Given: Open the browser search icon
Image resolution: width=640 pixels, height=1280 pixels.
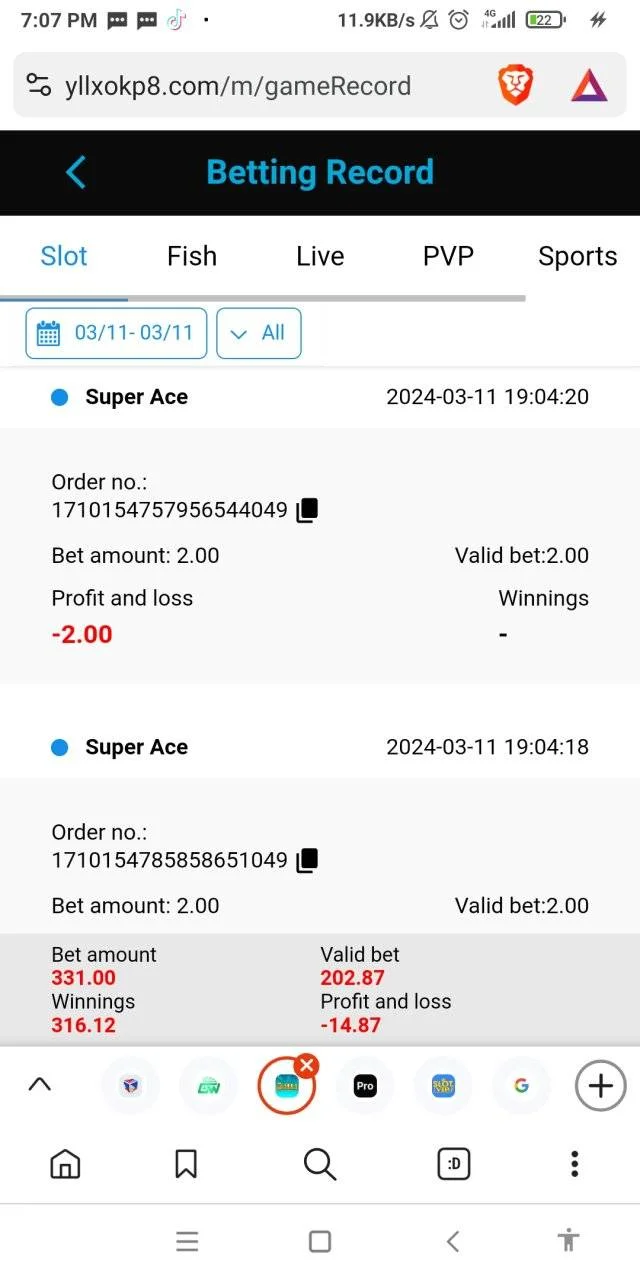Looking at the screenshot, I should [x=319, y=1164].
